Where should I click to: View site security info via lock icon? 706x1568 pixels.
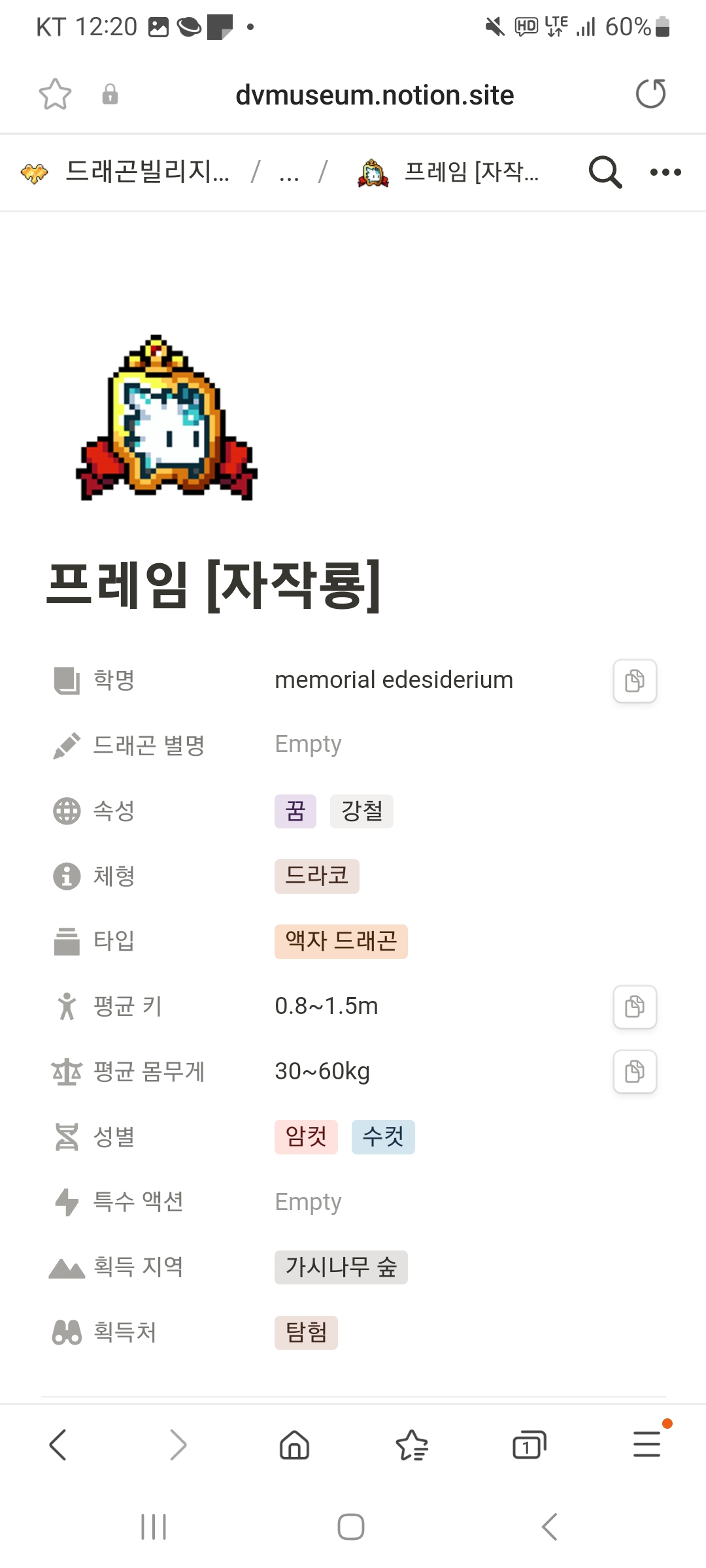(x=110, y=95)
